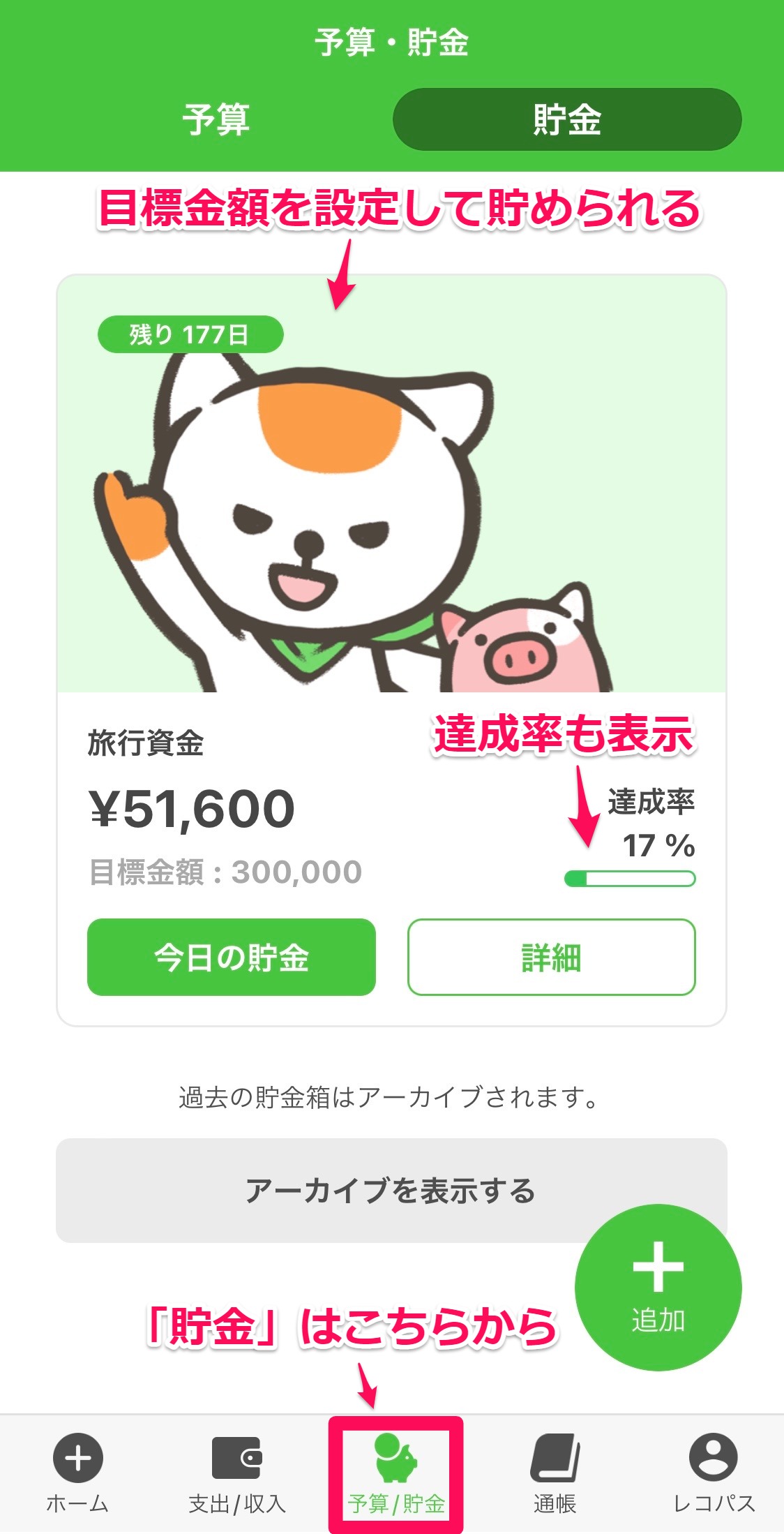Select the 貯金 segment
This screenshot has width=784, height=1534.
[566, 119]
